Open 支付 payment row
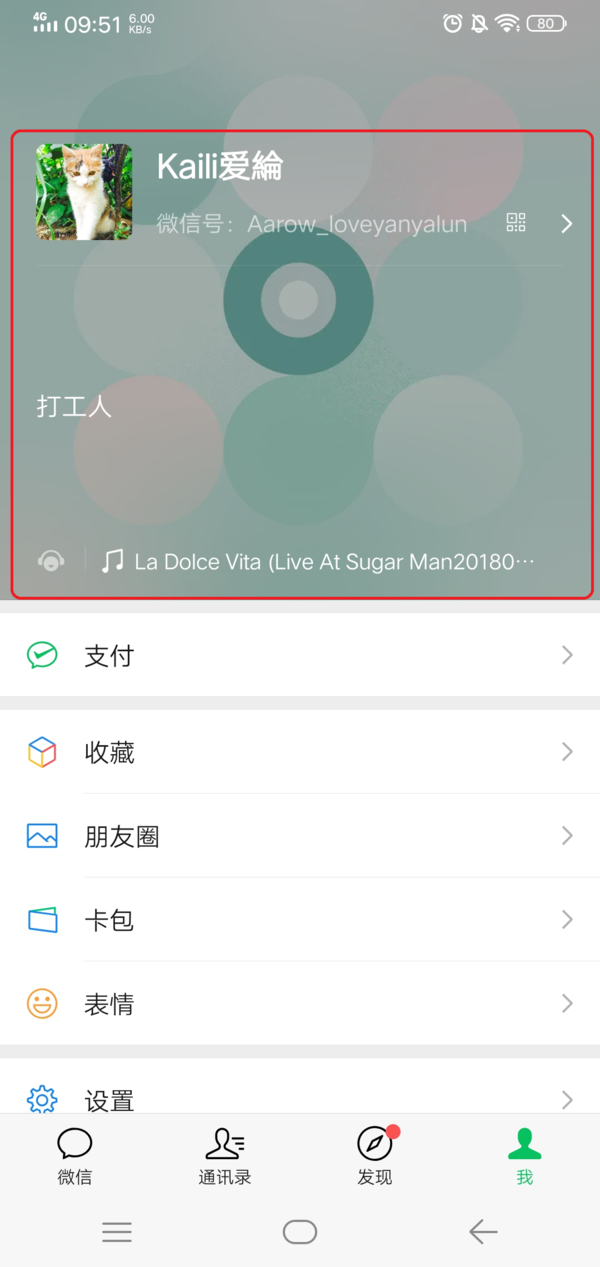 300,655
